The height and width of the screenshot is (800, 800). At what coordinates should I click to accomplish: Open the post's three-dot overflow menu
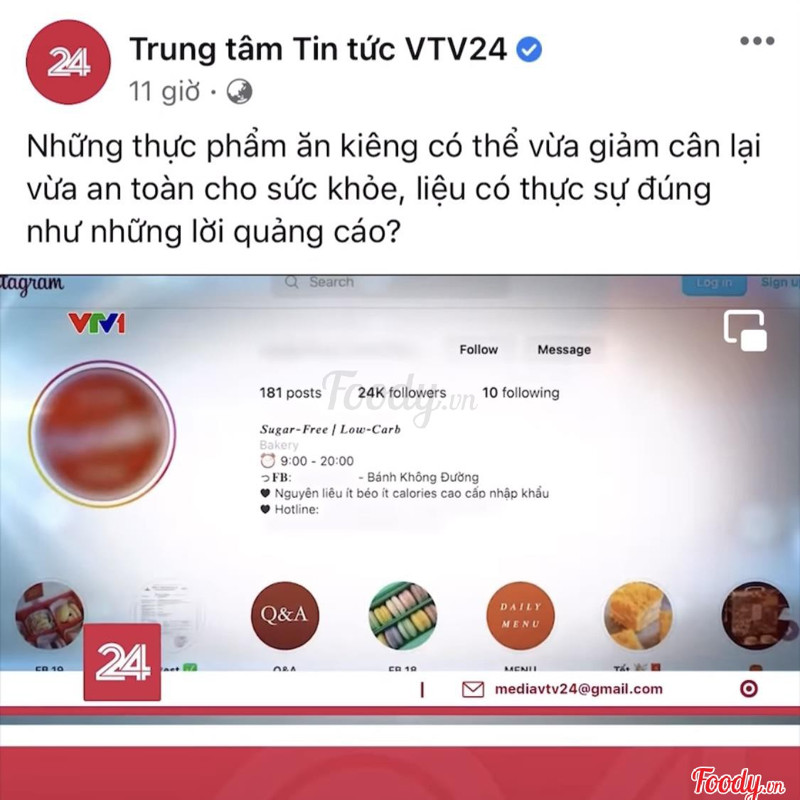pyautogui.click(x=757, y=41)
